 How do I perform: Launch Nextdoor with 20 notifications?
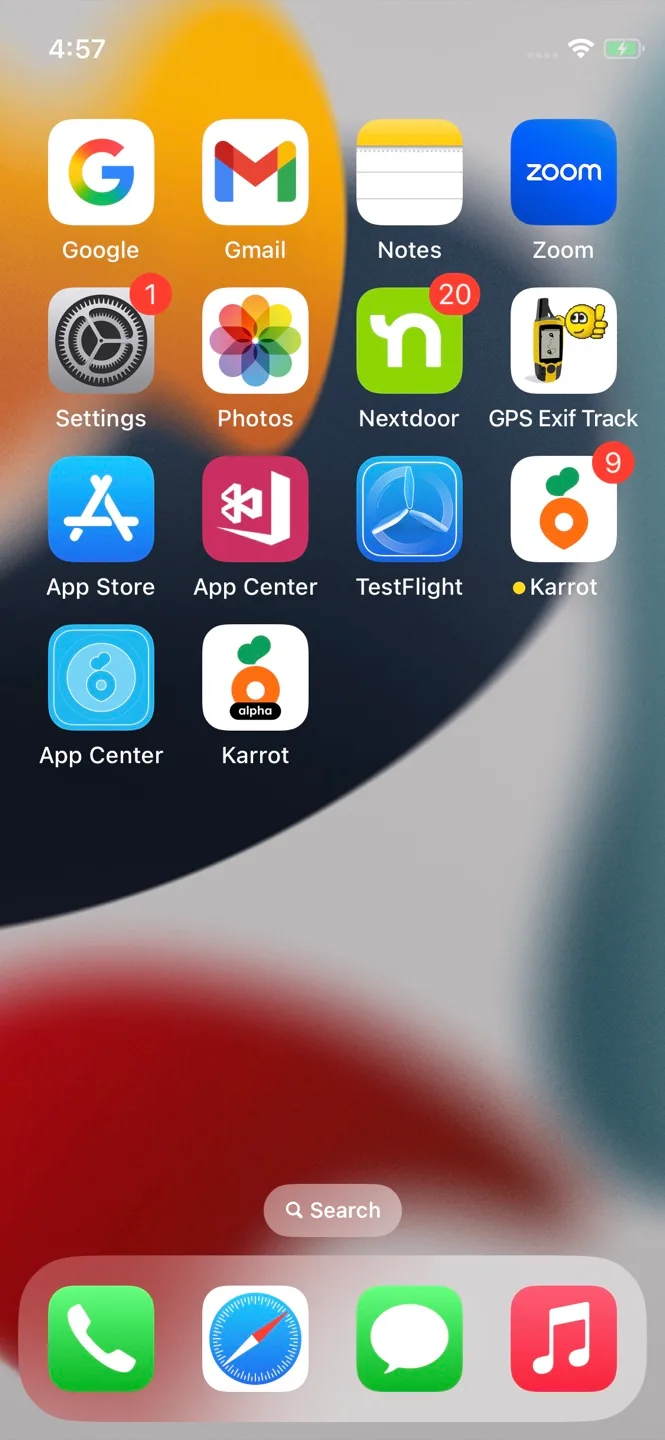(x=409, y=341)
